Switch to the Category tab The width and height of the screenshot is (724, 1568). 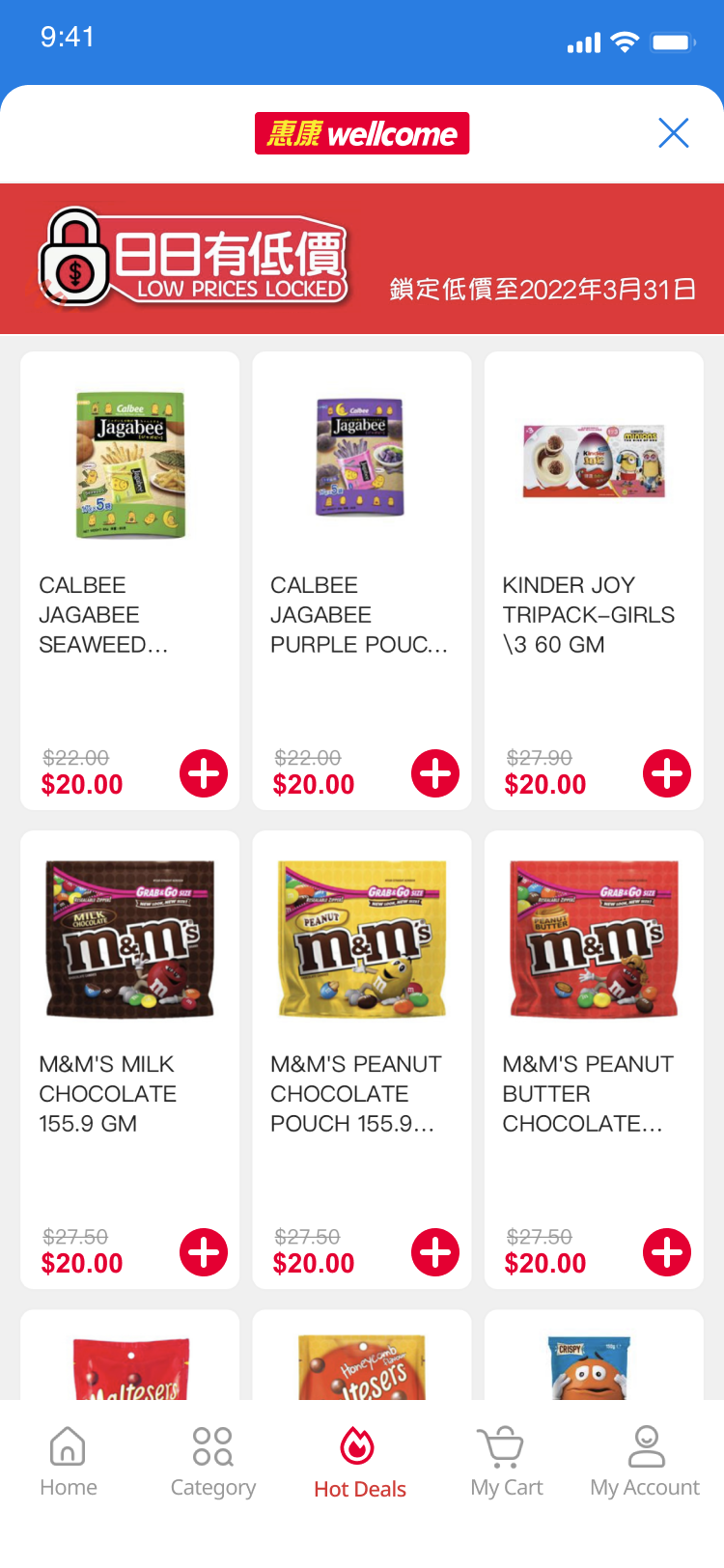212,1462
